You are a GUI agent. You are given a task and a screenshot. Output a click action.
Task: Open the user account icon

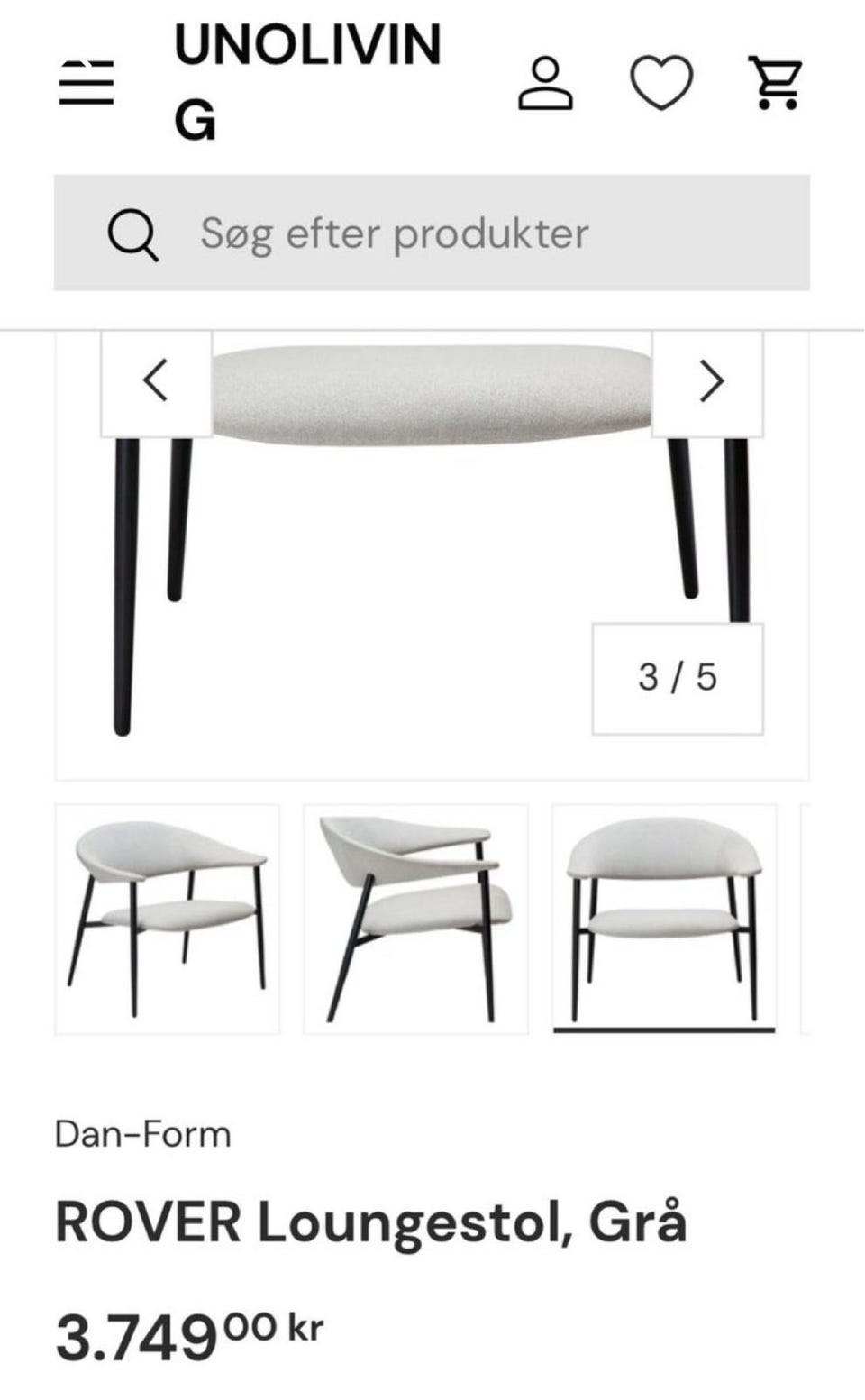pos(545,84)
